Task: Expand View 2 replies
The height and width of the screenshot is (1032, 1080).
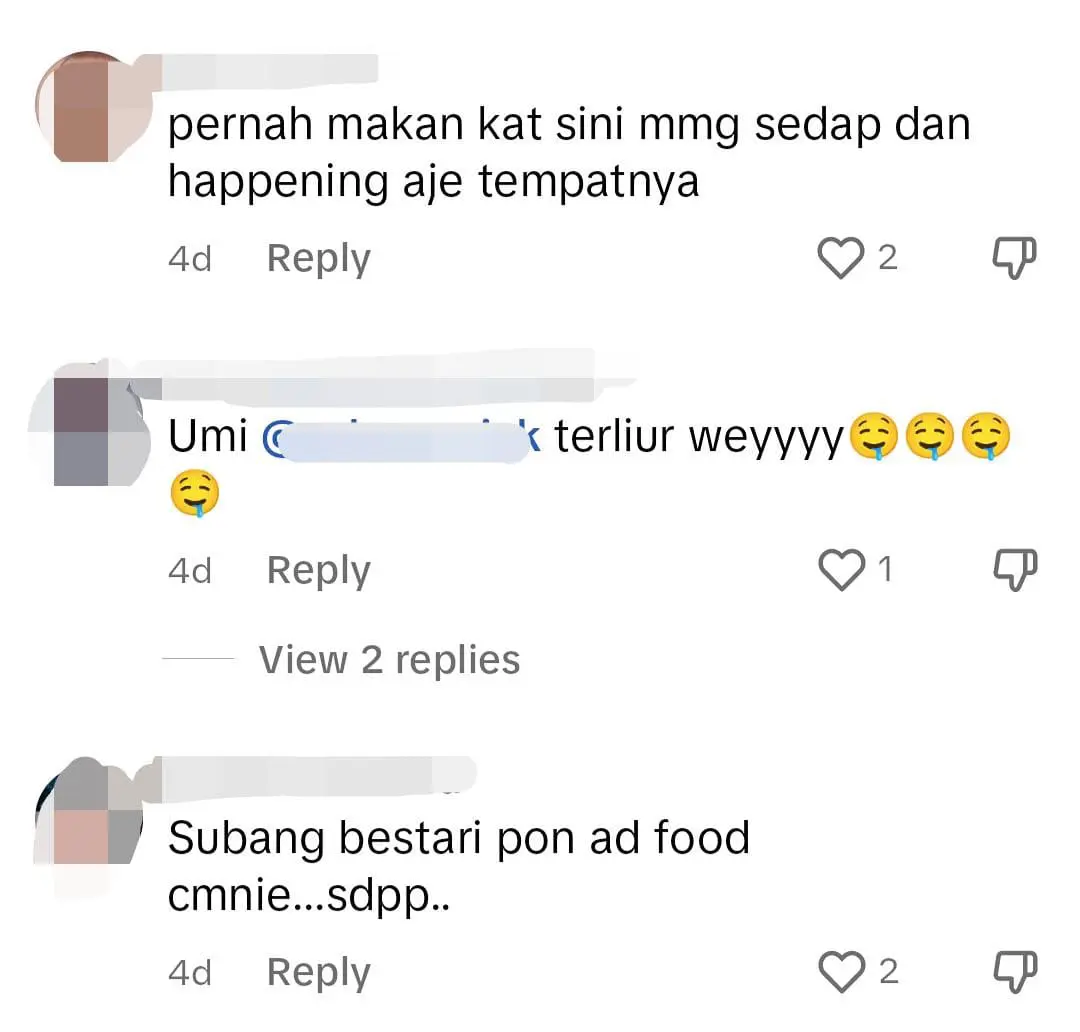Action: pyautogui.click(x=389, y=660)
